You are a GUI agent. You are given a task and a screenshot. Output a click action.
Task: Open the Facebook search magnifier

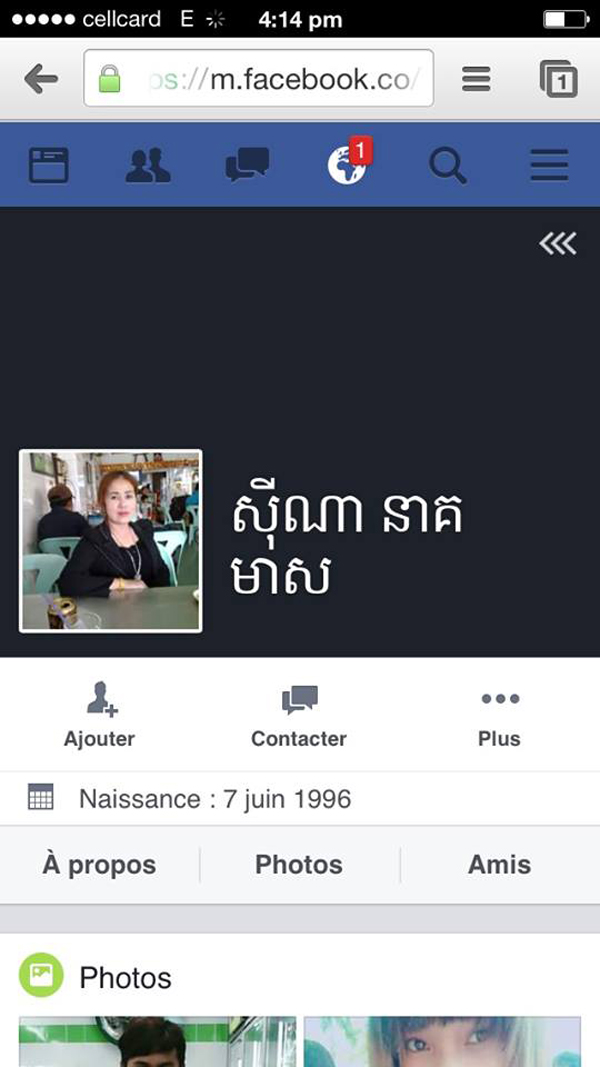coord(448,166)
